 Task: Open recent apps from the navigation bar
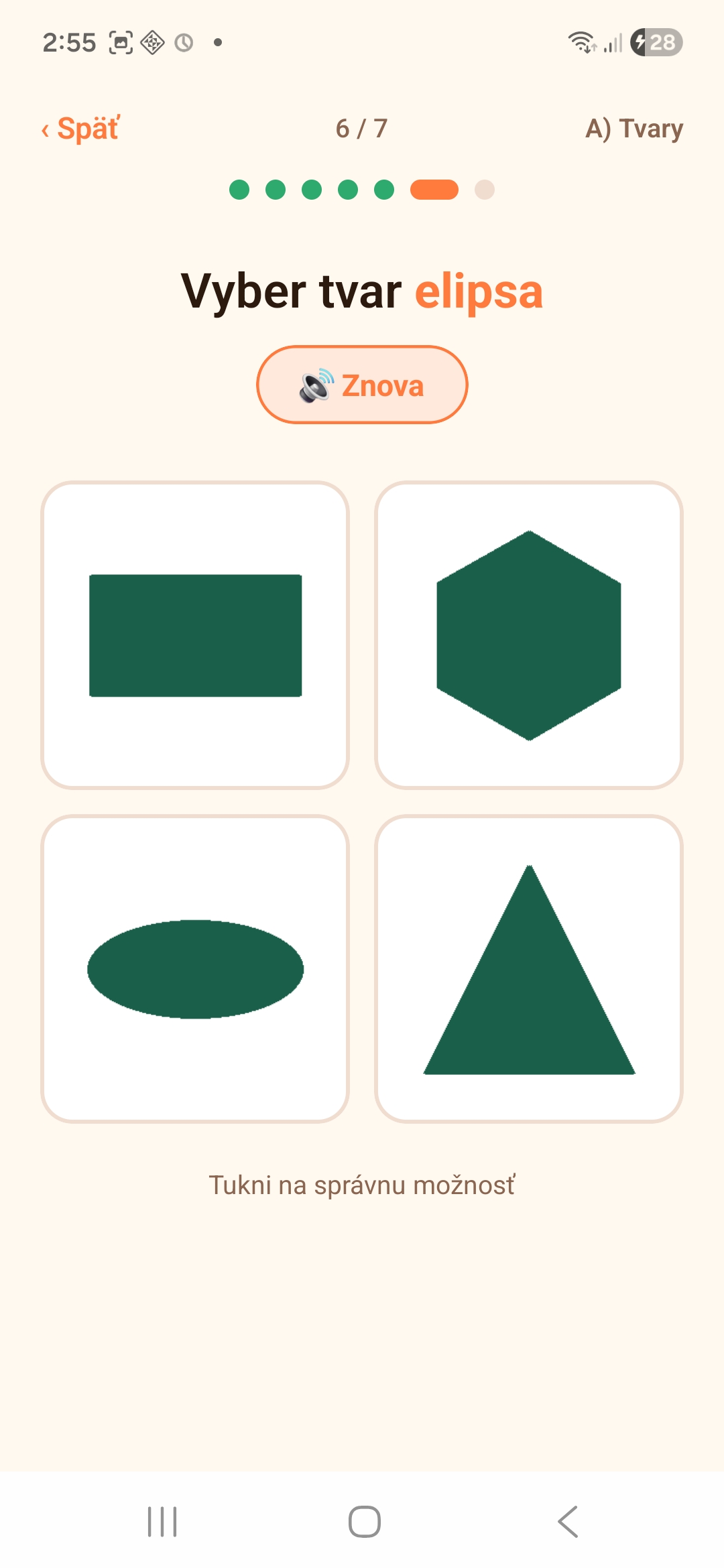pos(162,1521)
